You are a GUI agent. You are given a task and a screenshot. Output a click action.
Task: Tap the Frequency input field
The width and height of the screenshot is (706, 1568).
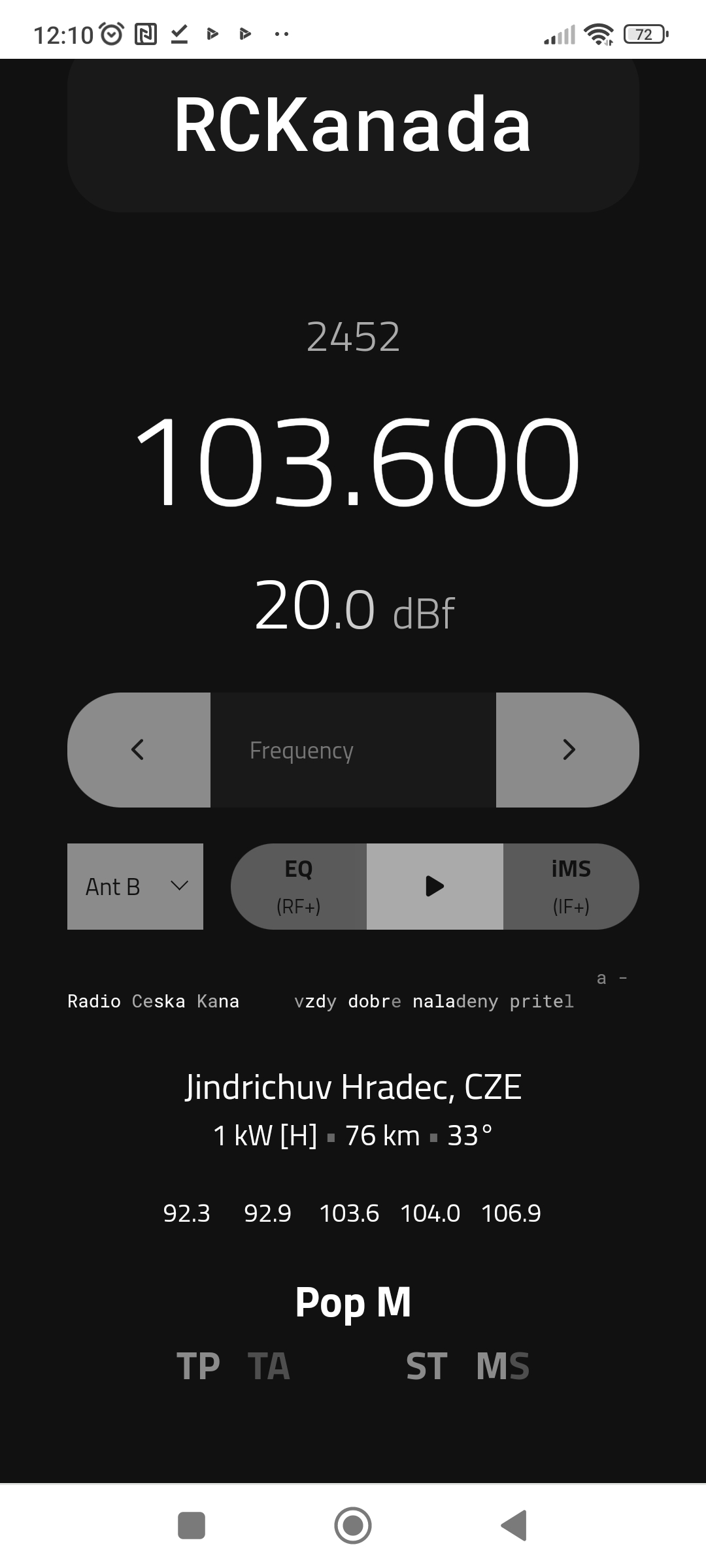point(353,749)
